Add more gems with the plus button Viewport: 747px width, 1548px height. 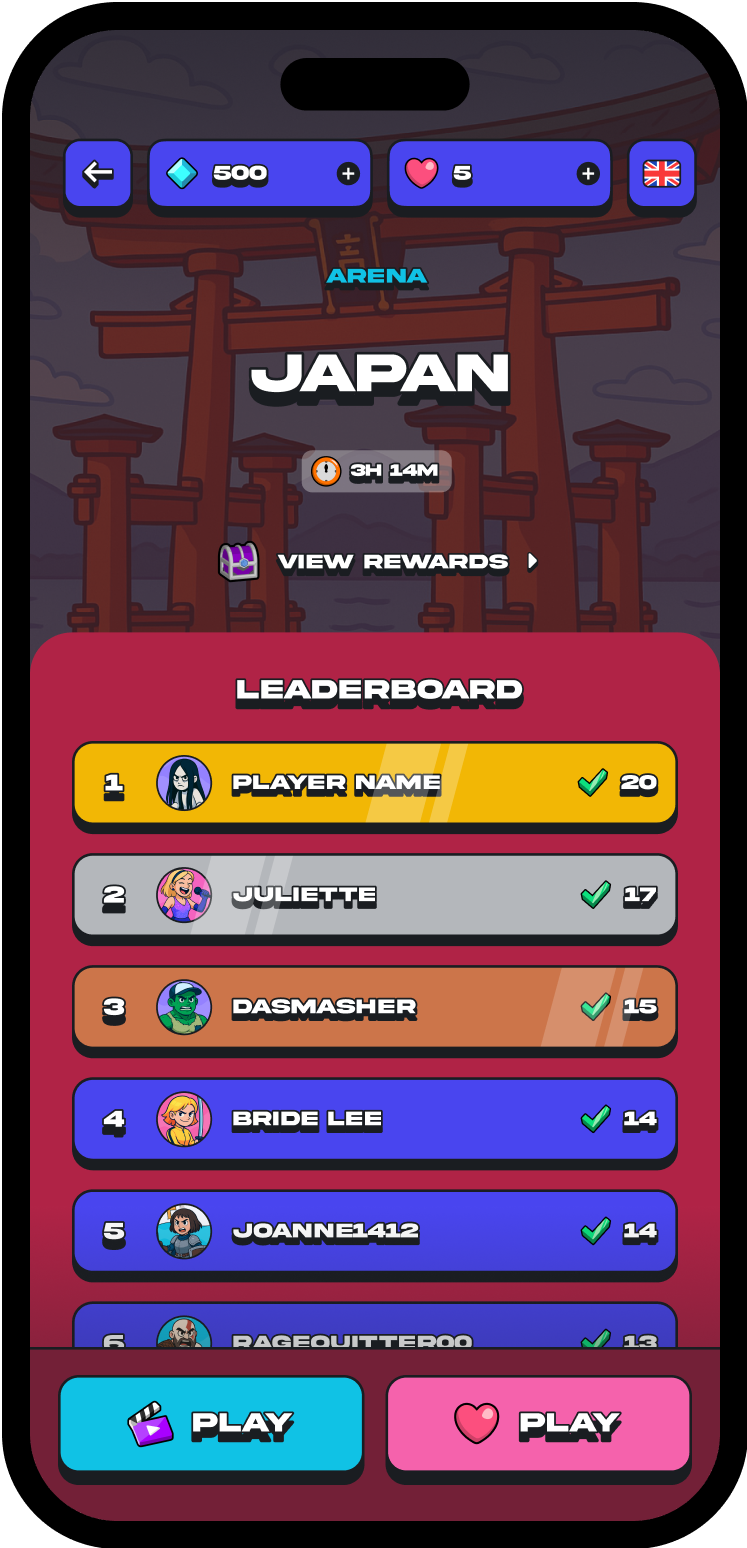click(x=348, y=174)
